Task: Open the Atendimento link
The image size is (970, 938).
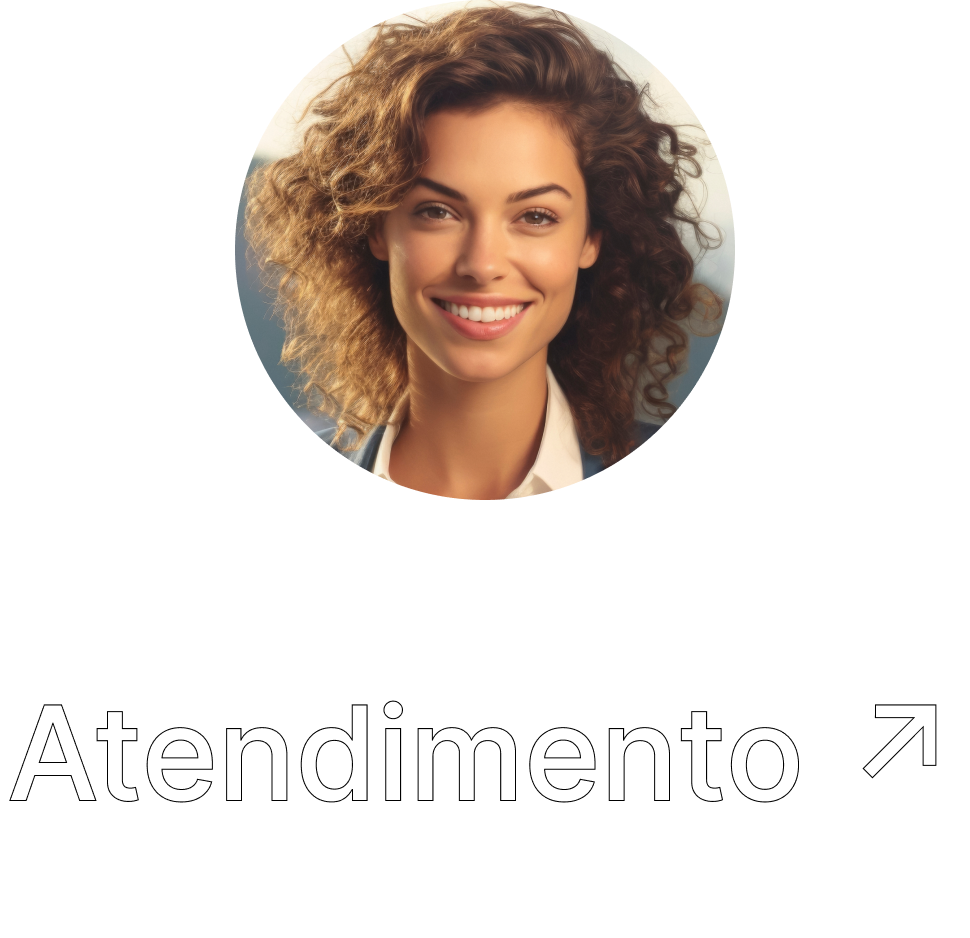Action: point(475,753)
